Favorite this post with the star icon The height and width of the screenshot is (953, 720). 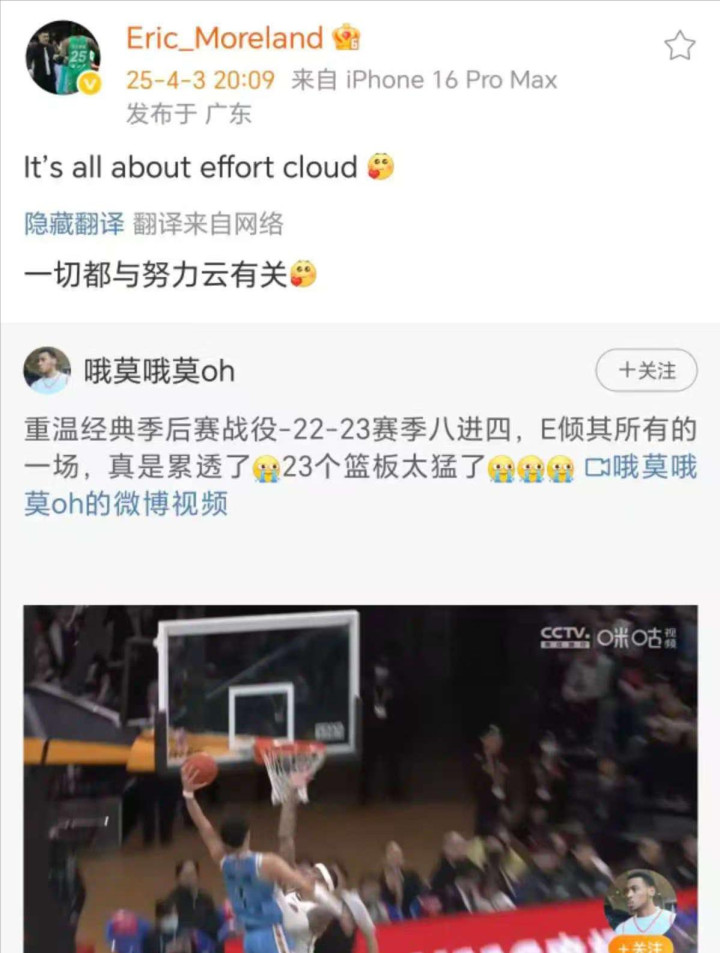click(x=680, y=45)
